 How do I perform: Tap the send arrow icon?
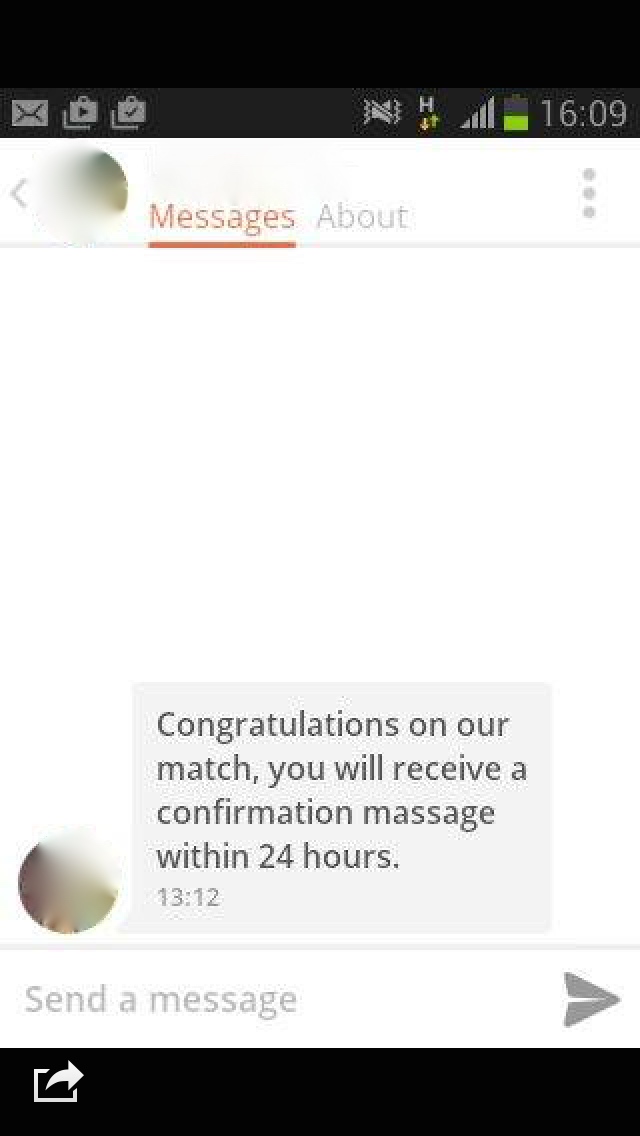coord(591,999)
